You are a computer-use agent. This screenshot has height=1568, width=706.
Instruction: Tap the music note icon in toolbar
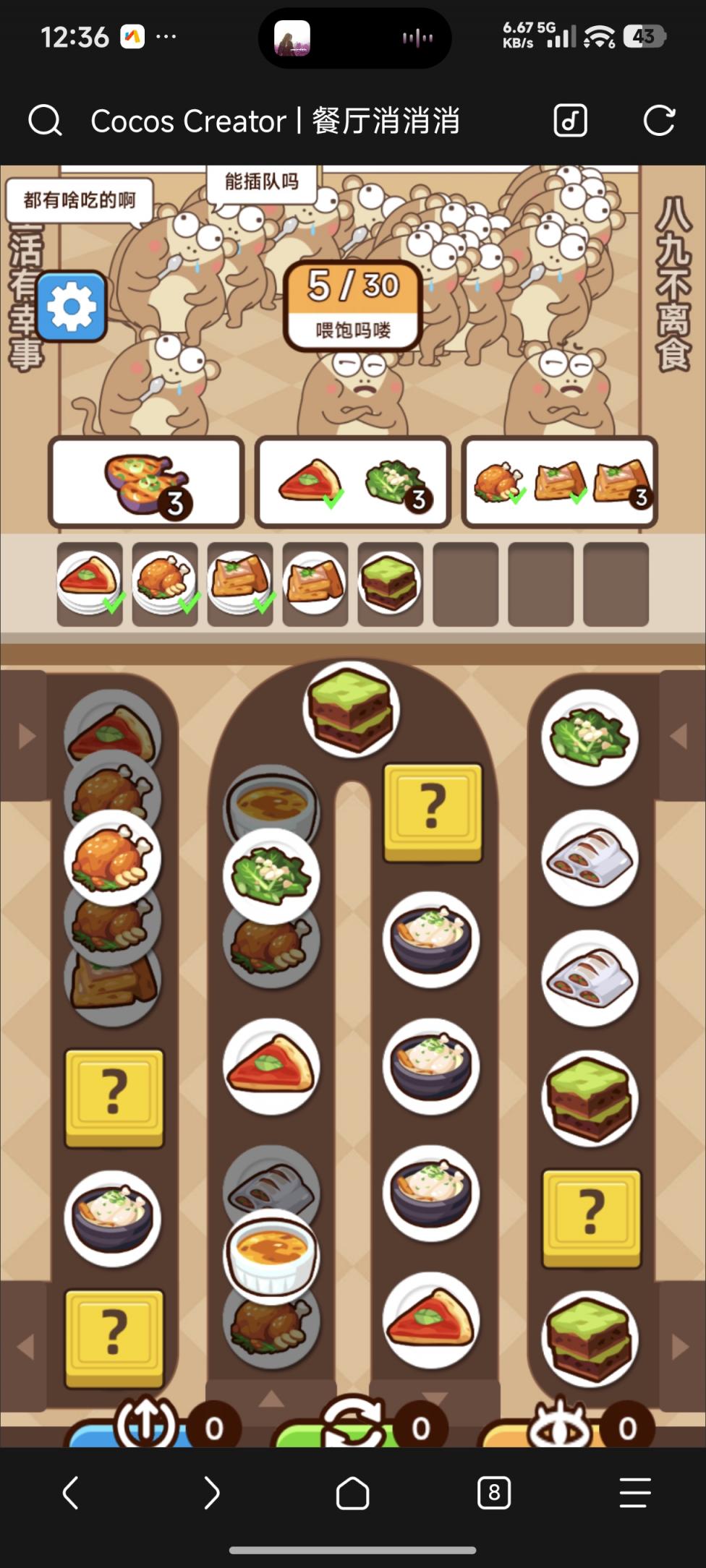point(570,121)
